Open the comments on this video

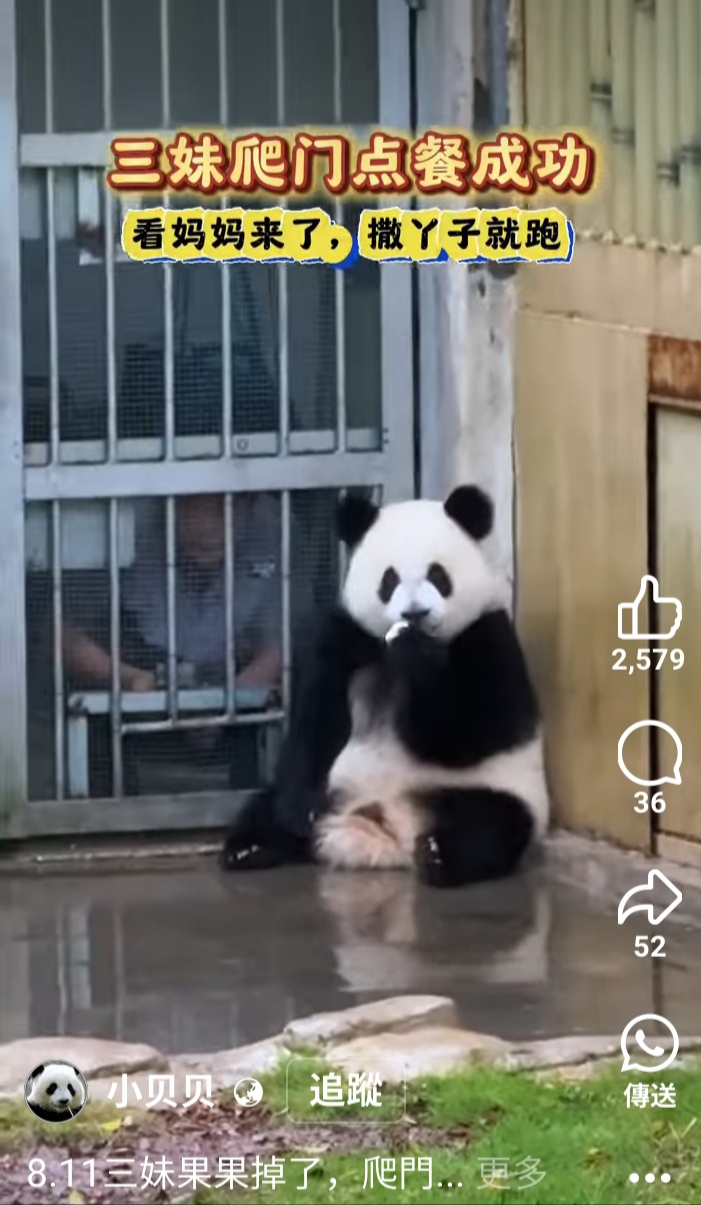click(650, 754)
